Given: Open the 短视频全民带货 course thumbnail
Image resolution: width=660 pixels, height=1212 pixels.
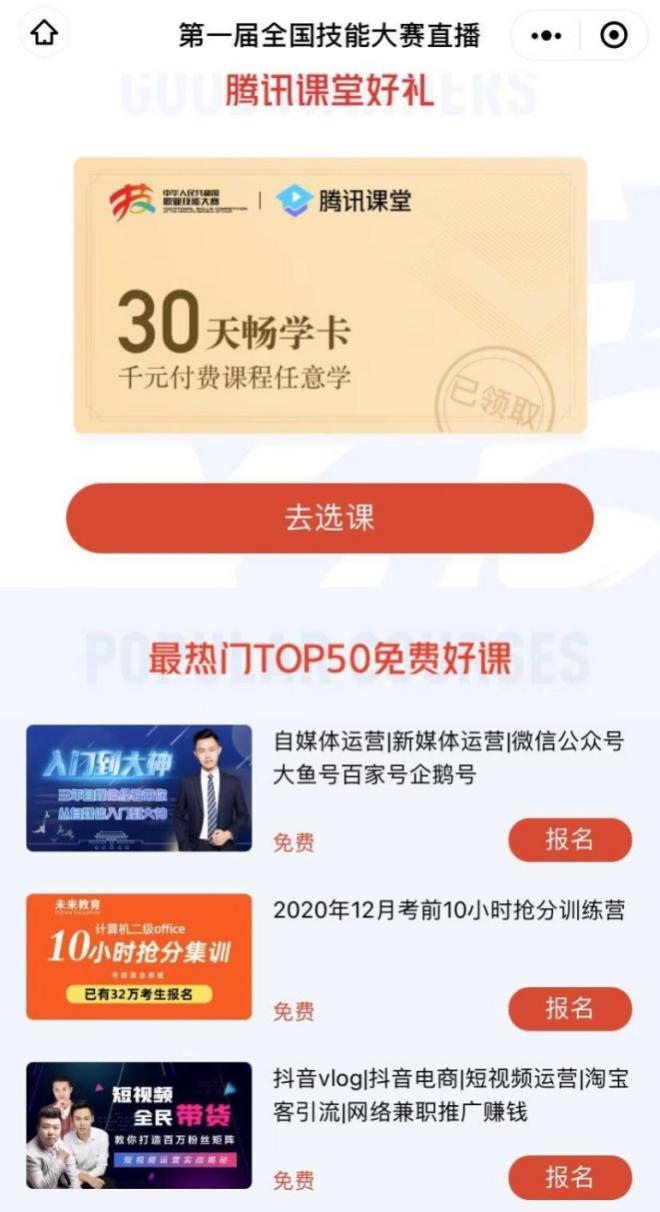Looking at the screenshot, I should point(139,1125).
